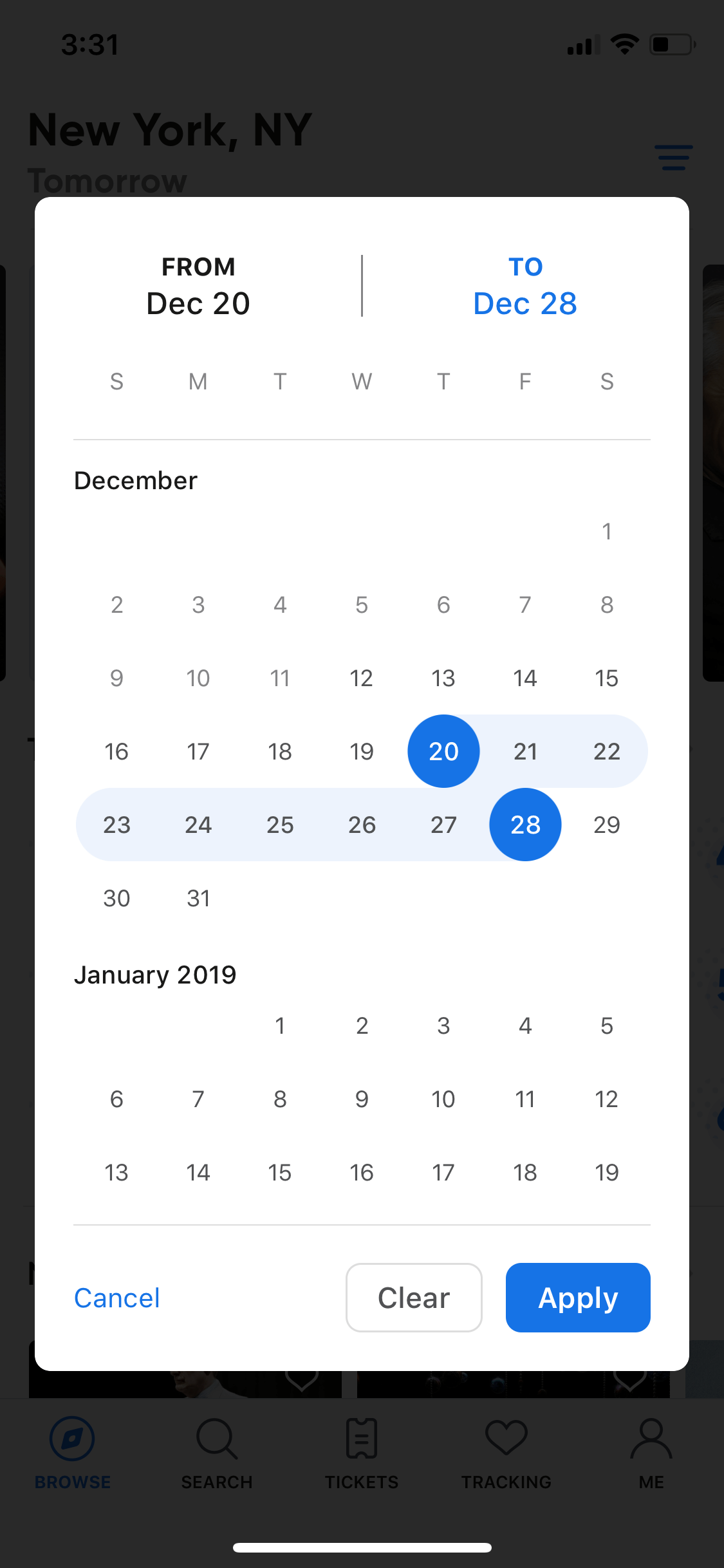The width and height of the screenshot is (724, 1568).
Task: Clear the selected dates
Action: coord(414,1297)
